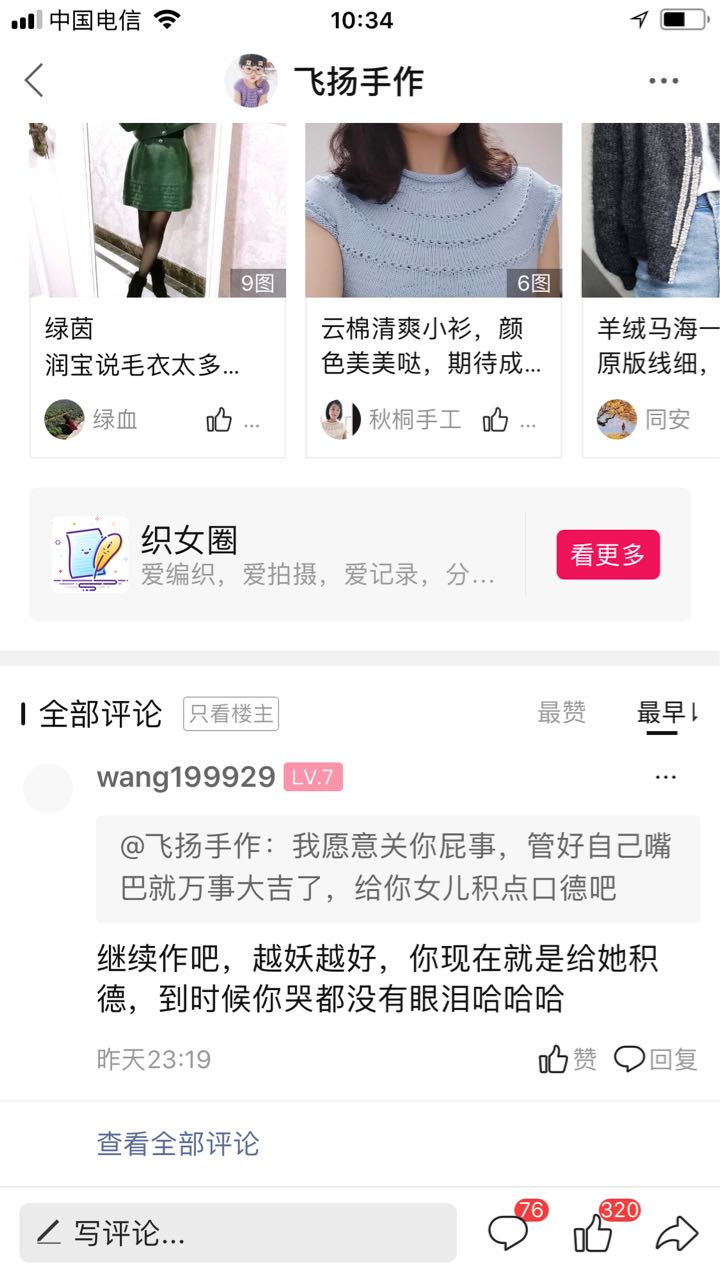Go back using the top-left arrow
The width and height of the screenshot is (720, 1280).
[x=35, y=81]
